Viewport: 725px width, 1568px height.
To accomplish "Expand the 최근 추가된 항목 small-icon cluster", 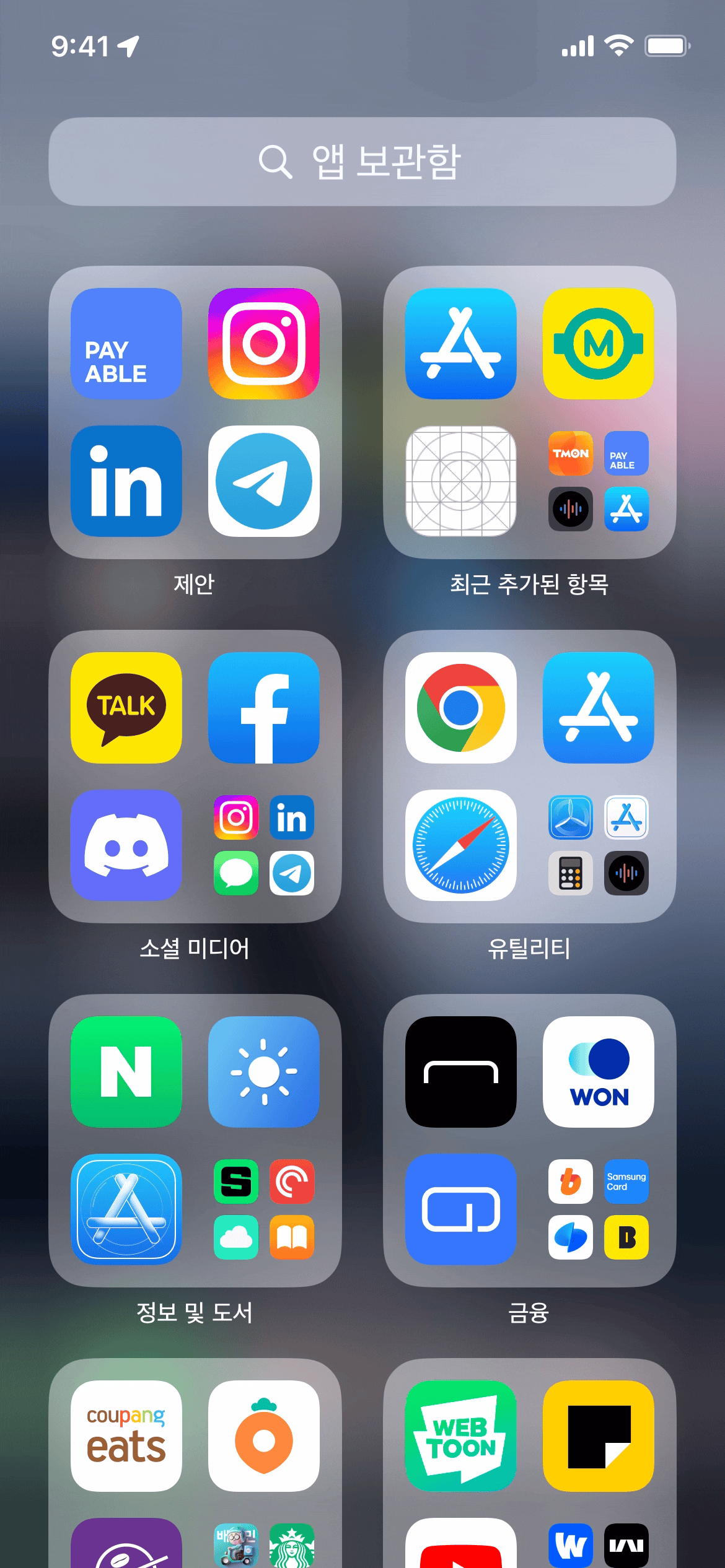I will (x=598, y=481).
